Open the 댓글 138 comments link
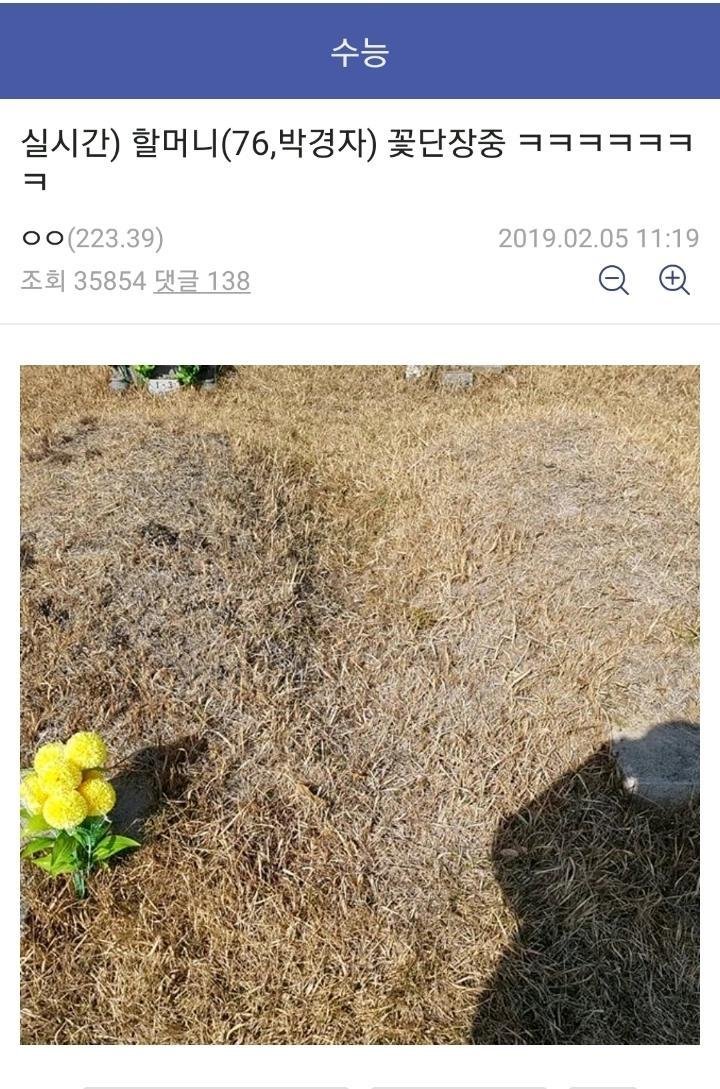 tap(201, 281)
